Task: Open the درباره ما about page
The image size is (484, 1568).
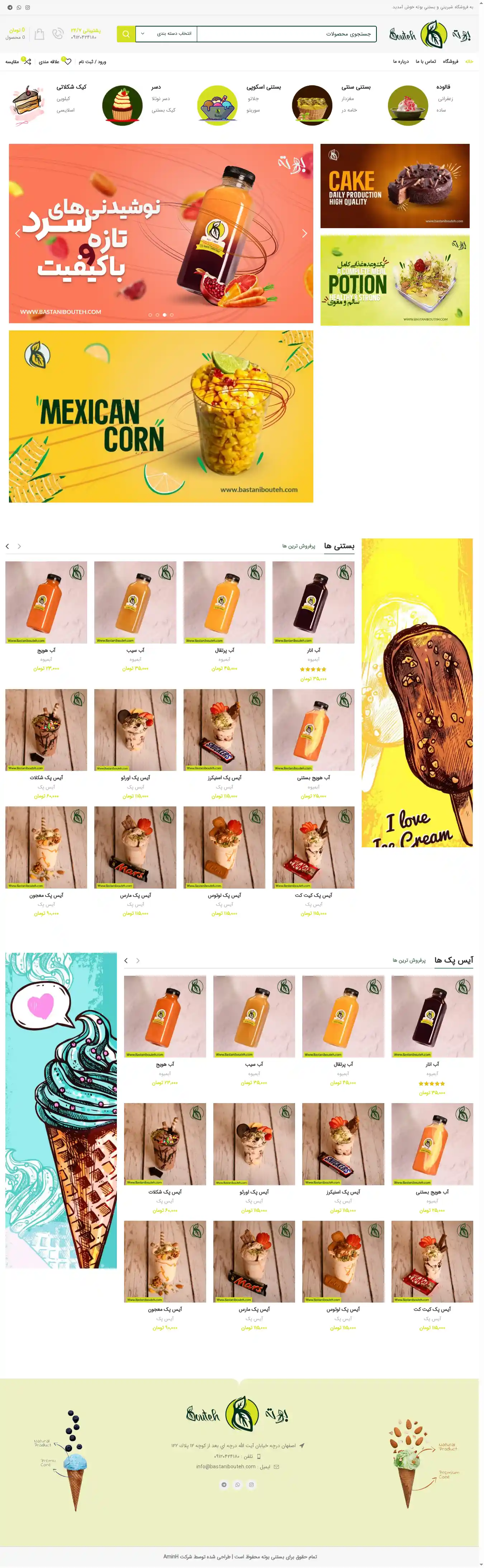Action: (401, 61)
